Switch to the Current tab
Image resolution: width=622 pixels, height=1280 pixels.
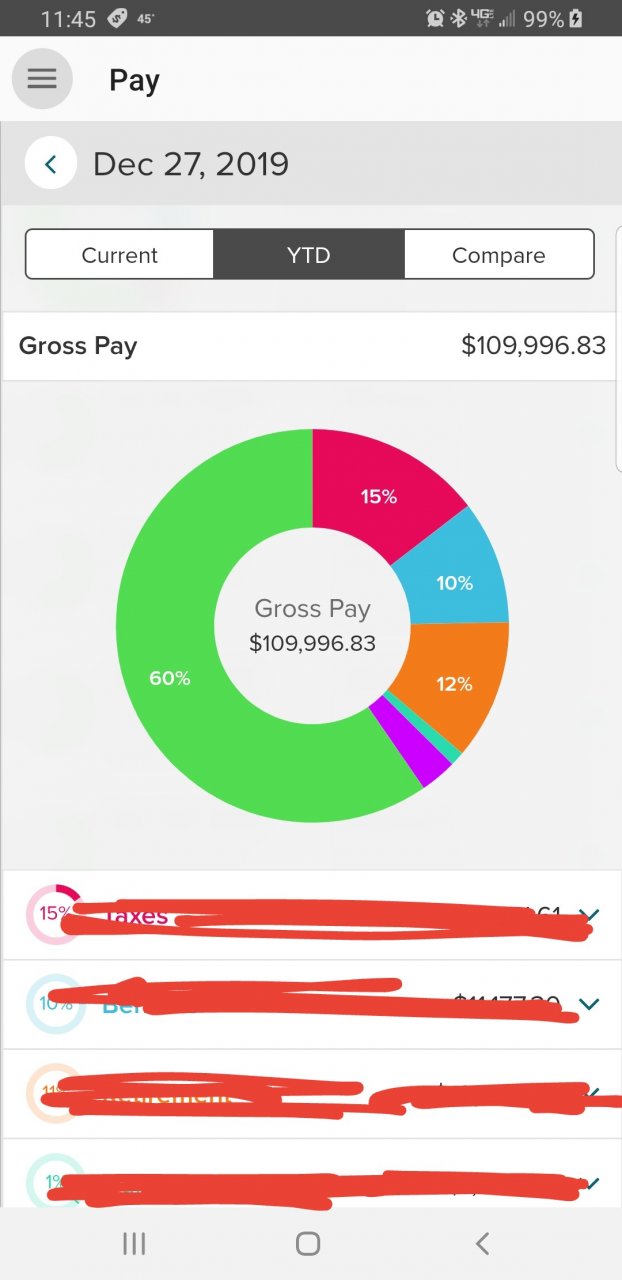[120, 255]
